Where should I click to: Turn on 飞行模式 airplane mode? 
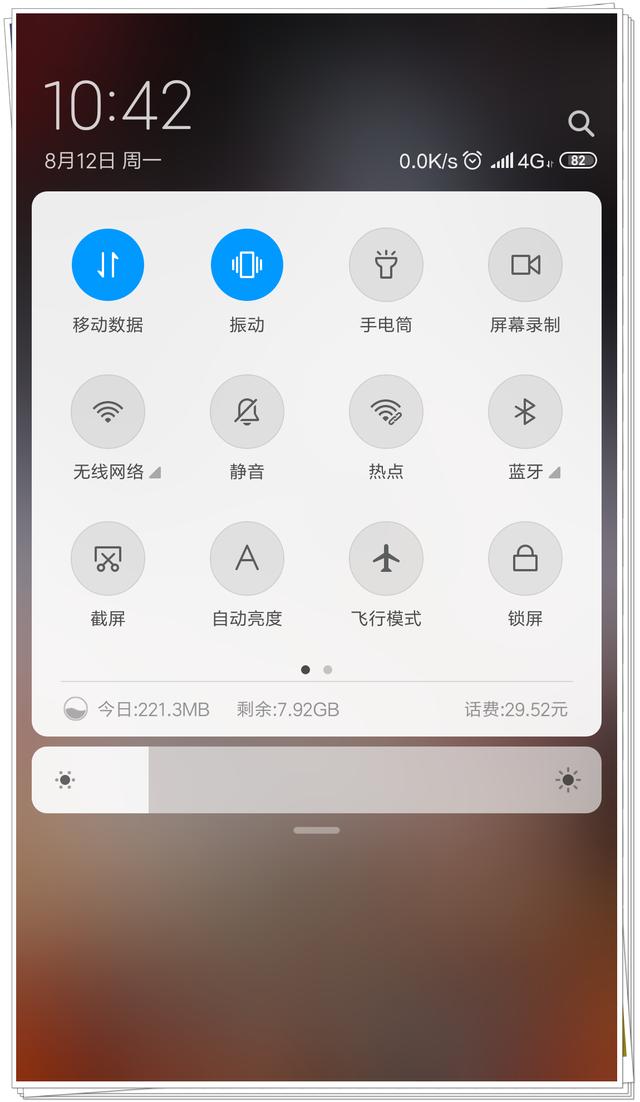coord(386,559)
